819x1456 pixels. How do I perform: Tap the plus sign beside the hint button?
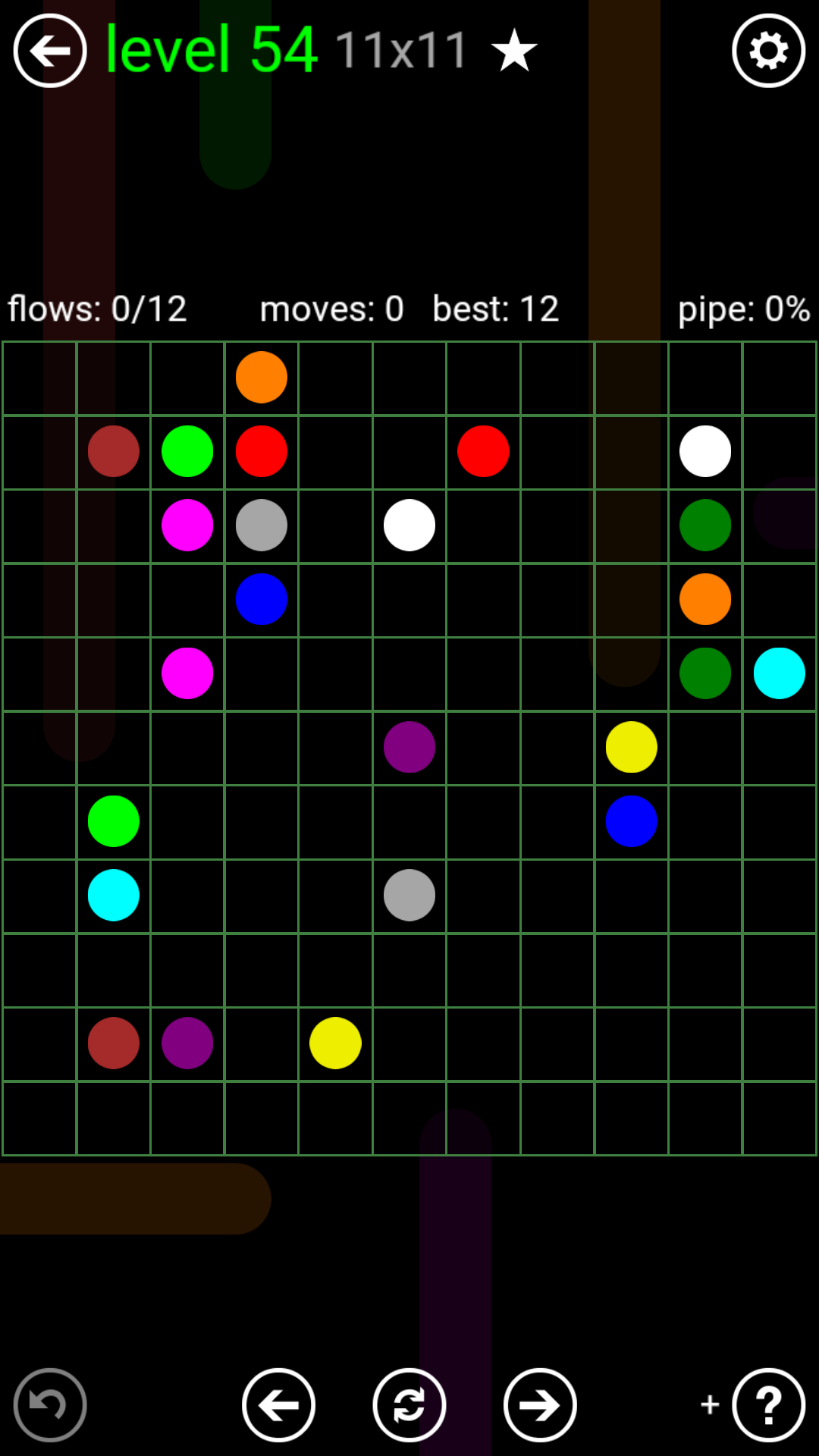click(710, 1404)
